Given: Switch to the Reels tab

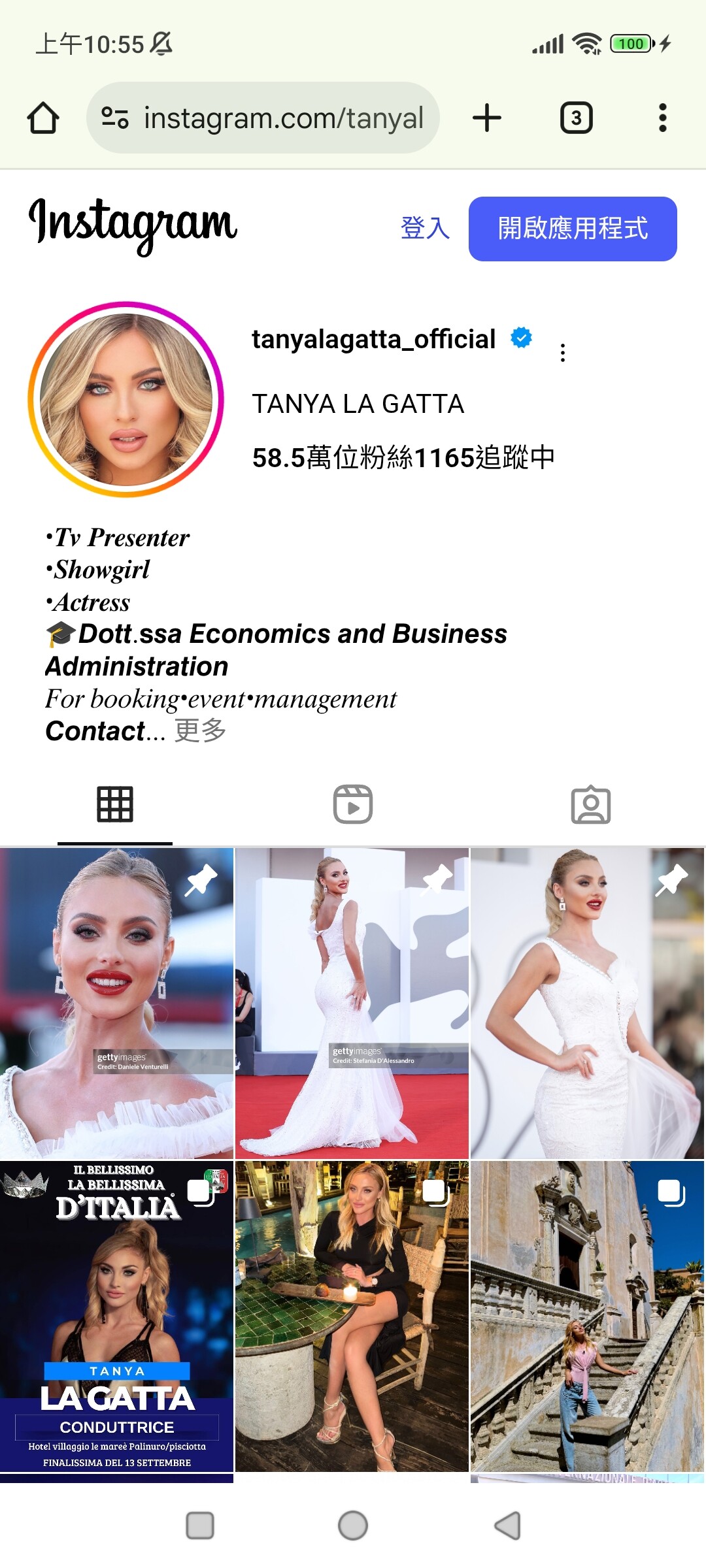Looking at the screenshot, I should pos(353,804).
